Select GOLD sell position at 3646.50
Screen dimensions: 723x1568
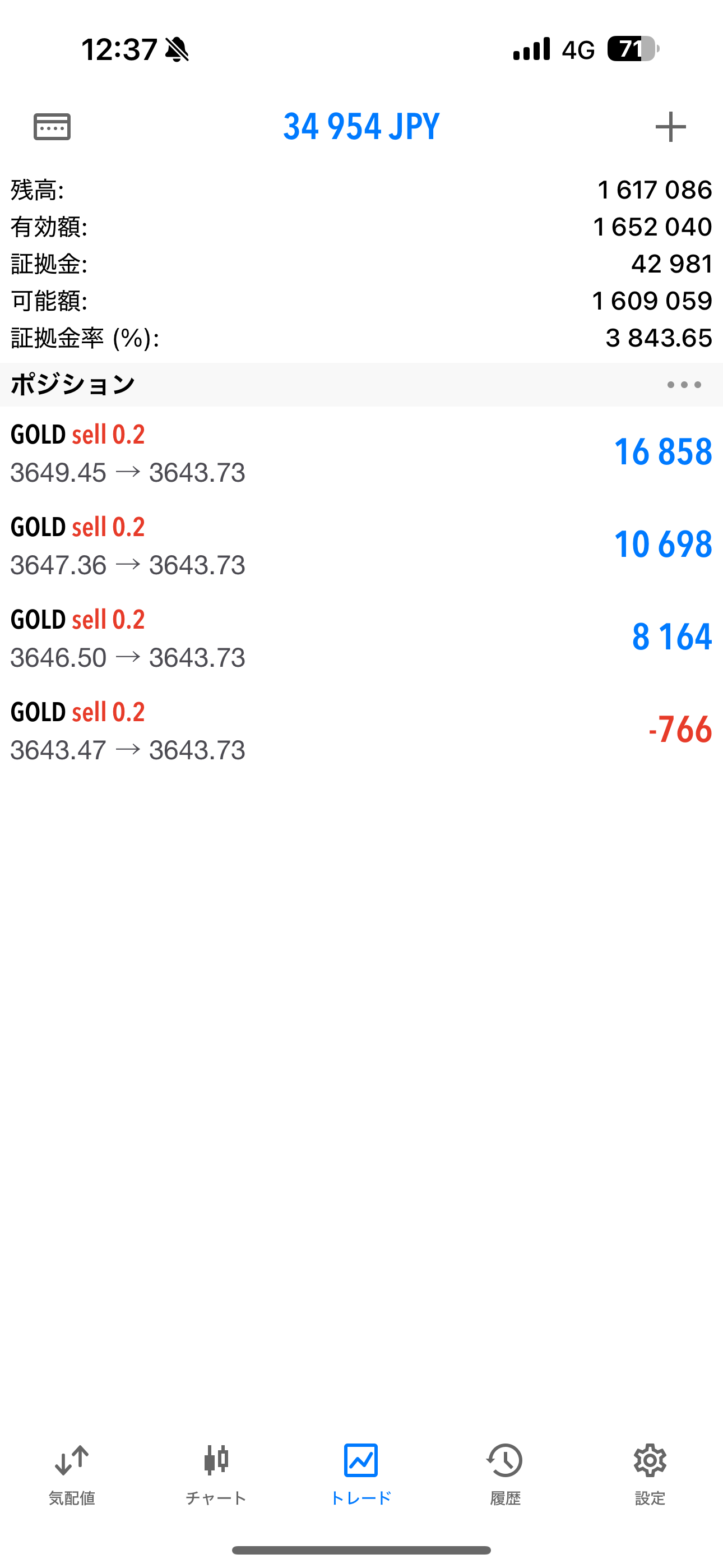pyautogui.click(x=361, y=638)
